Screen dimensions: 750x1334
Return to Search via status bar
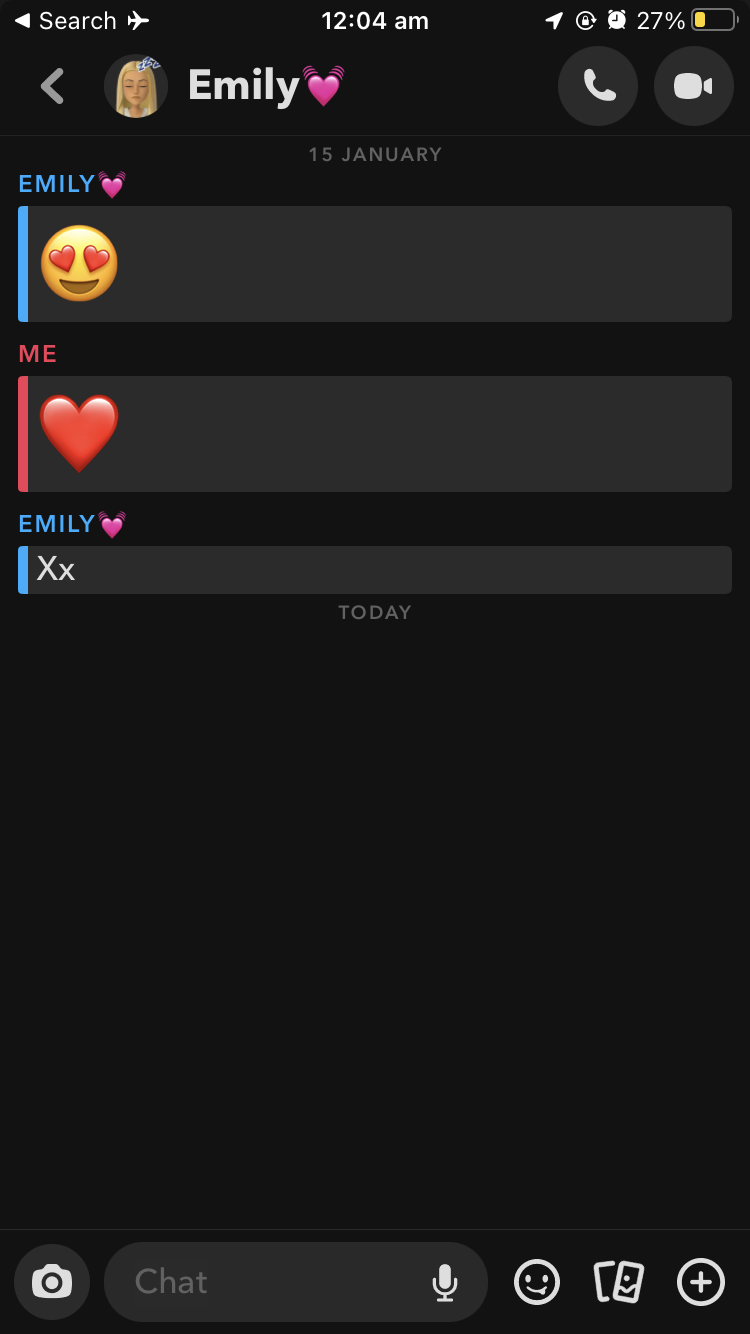coord(66,21)
